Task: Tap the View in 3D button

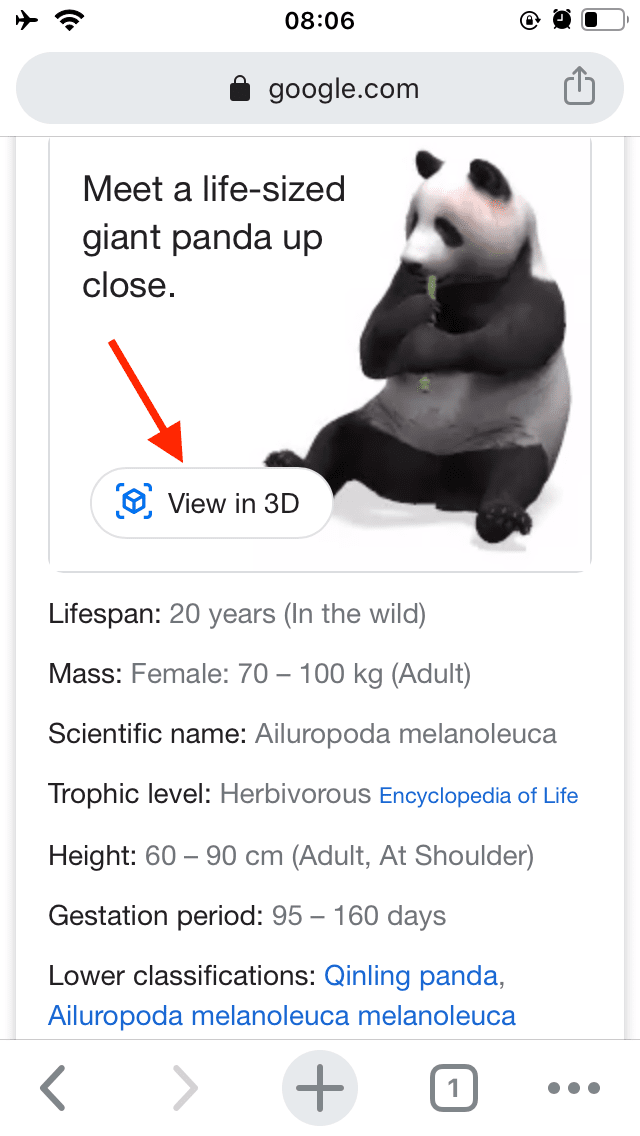Action: (x=210, y=503)
